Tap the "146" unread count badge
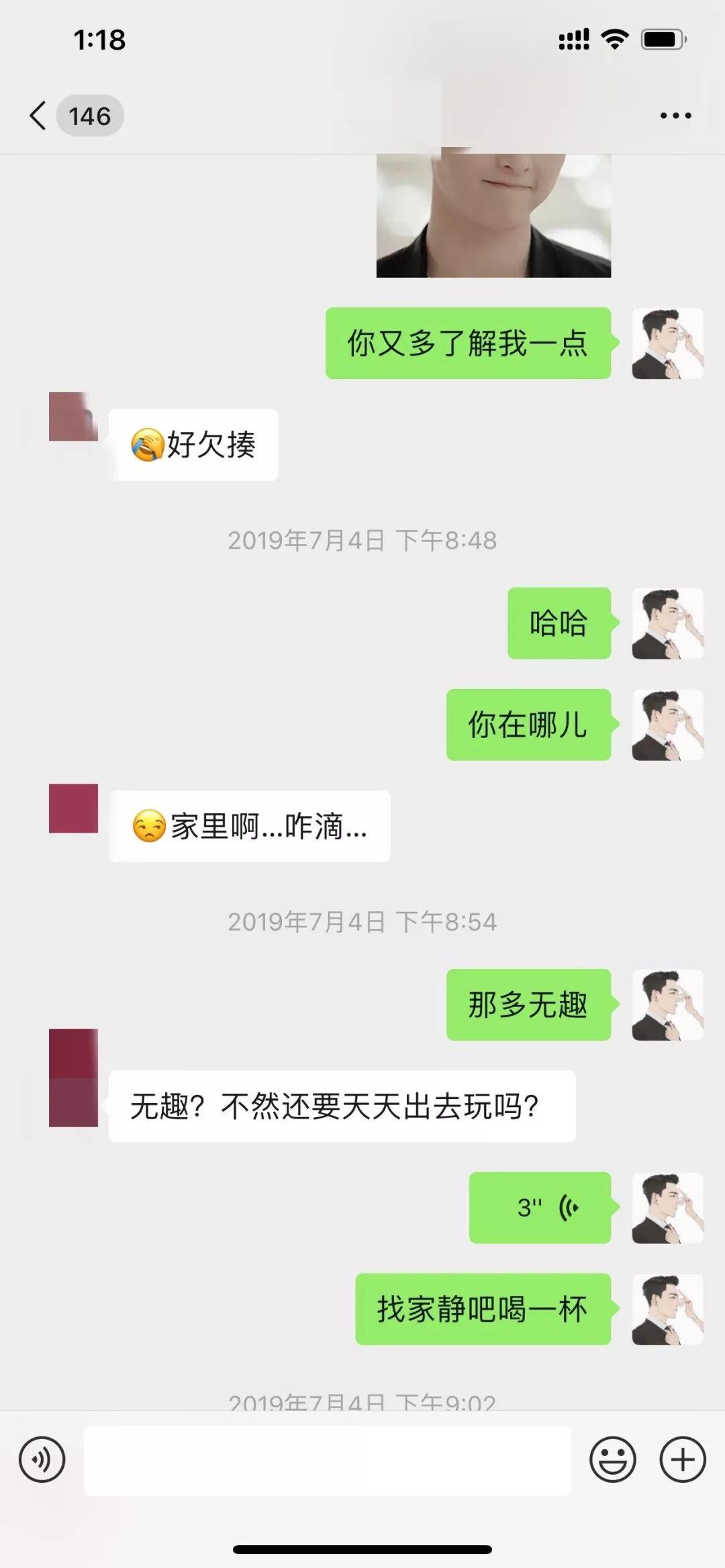Image resolution: width=725 pixels, height=1568 pixels. click(x=90, y=115)
